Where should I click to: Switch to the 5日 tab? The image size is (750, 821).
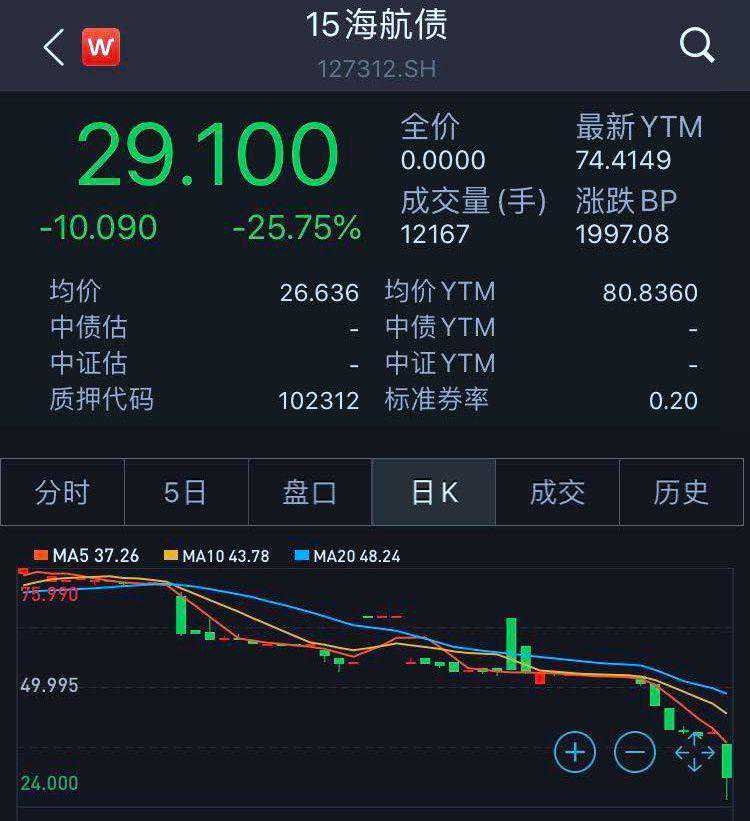pyautogui.click(x=186, y=492)
